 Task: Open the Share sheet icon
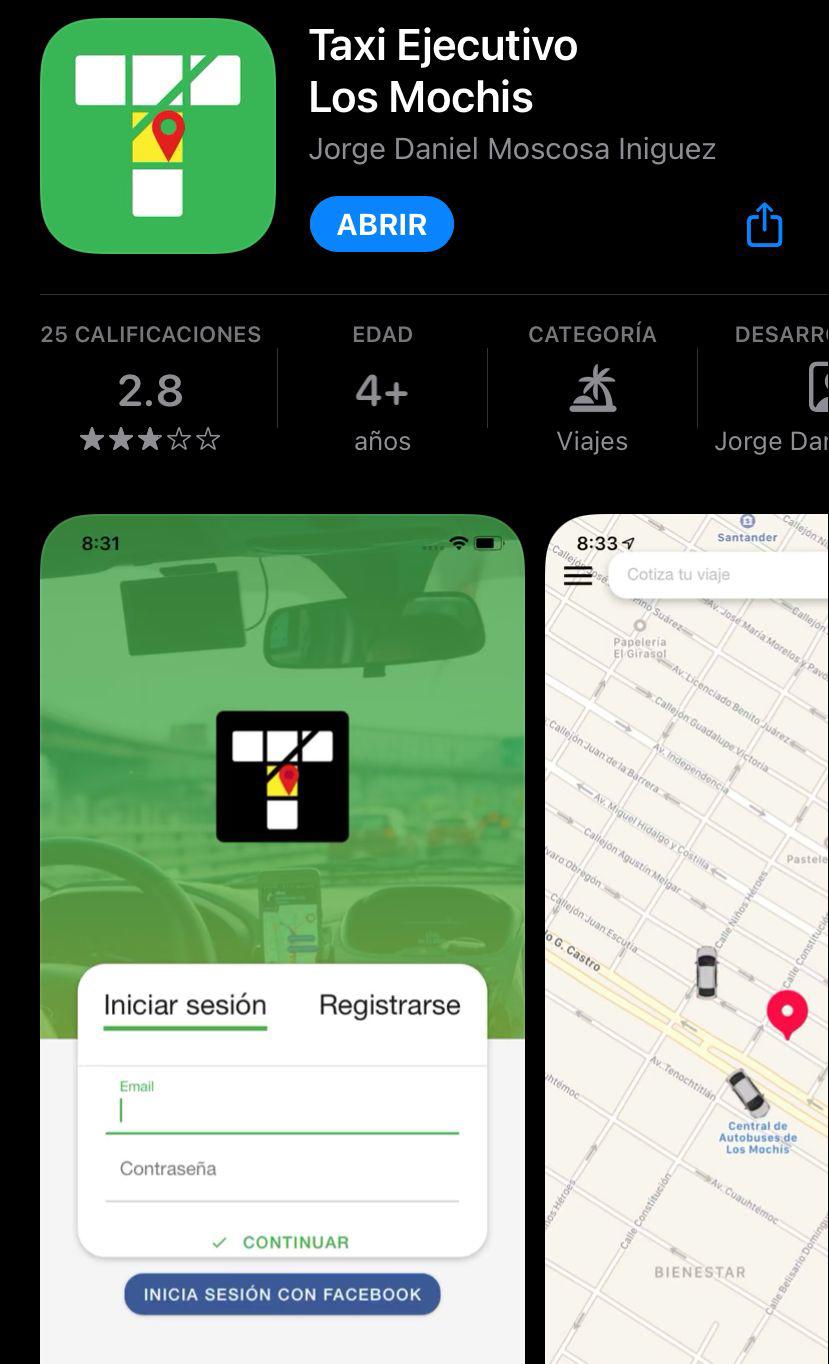763,224
